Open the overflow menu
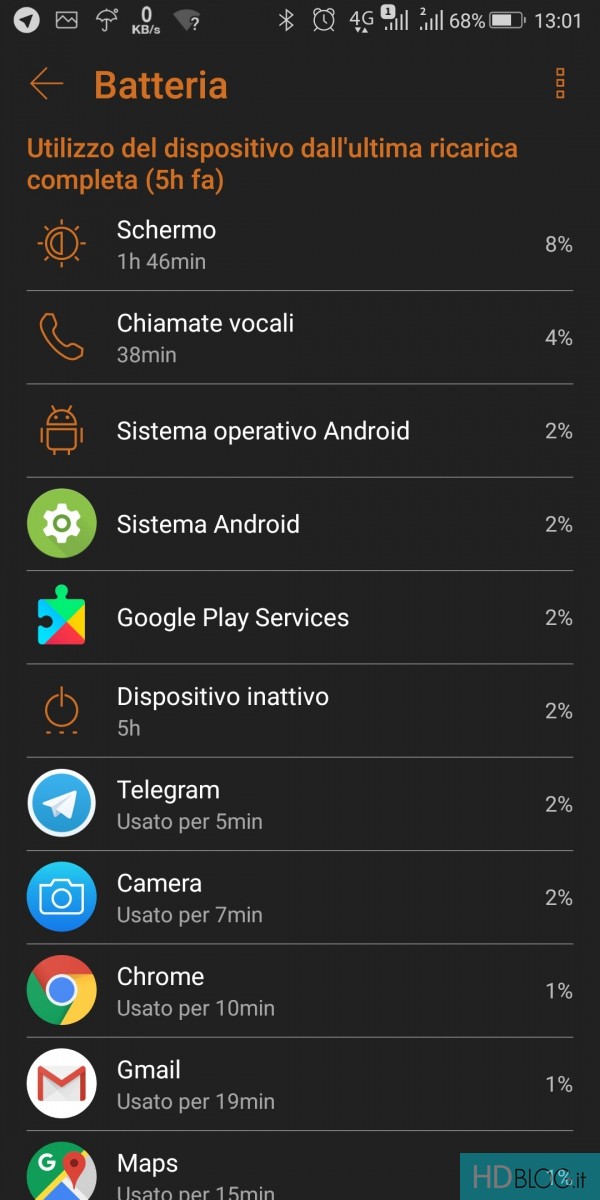Image resolution: width=600 pixels, height=1200 pixels. click(x=560, y=84)
